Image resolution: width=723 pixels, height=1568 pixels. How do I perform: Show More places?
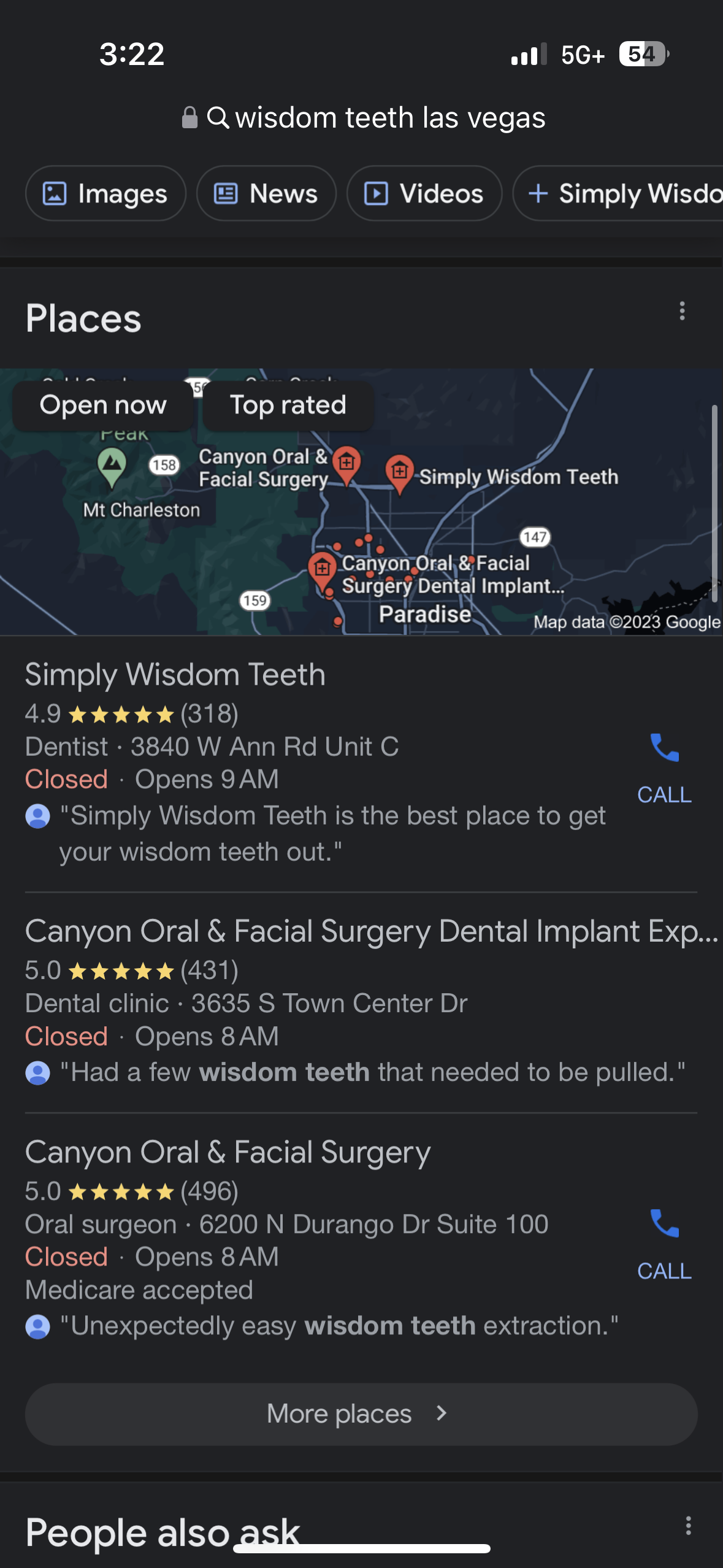tap(361, 1414)
